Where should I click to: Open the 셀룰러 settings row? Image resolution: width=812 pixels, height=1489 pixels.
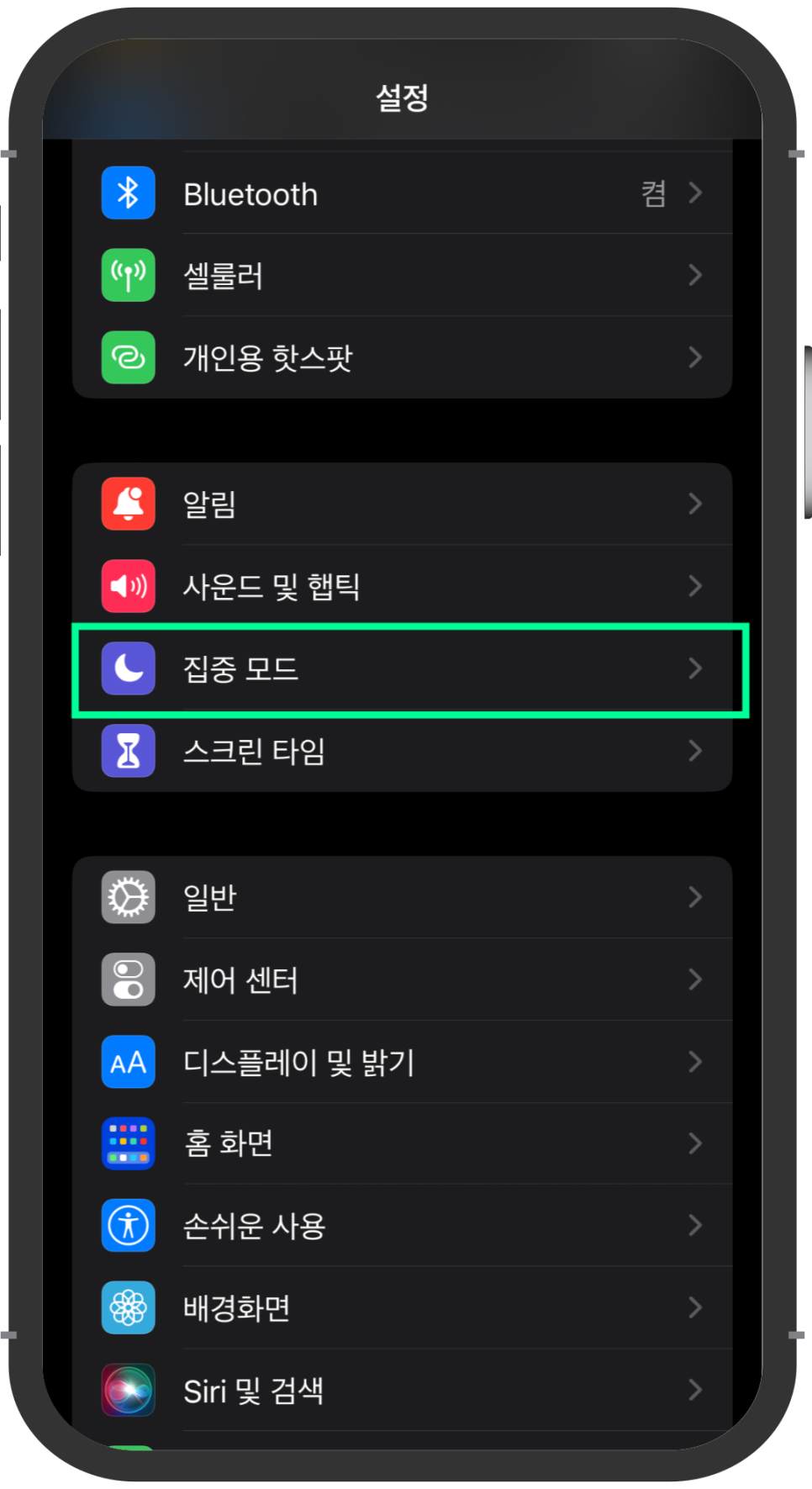pos(402,275)
